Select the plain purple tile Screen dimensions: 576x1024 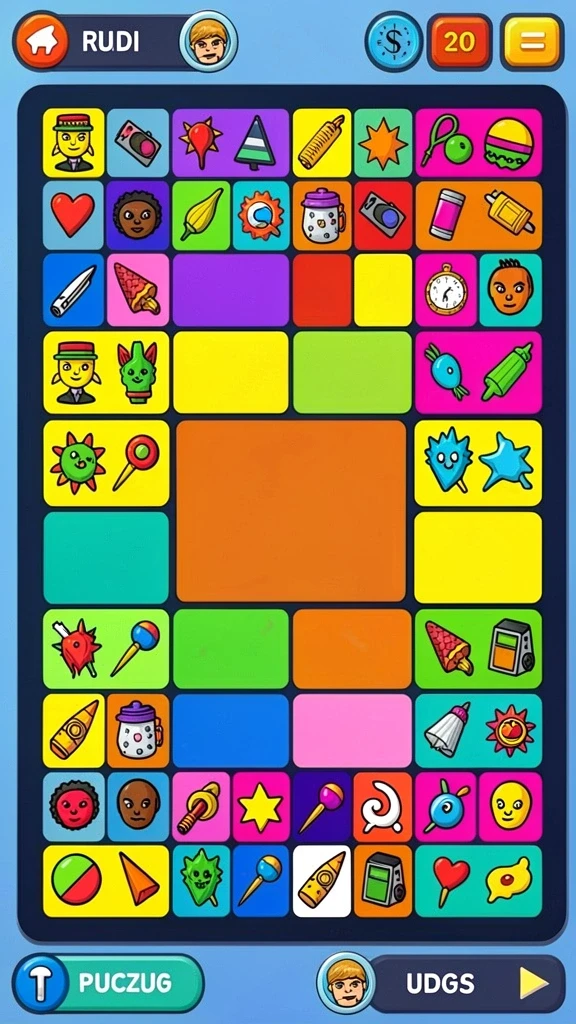(x=231, y=290)
